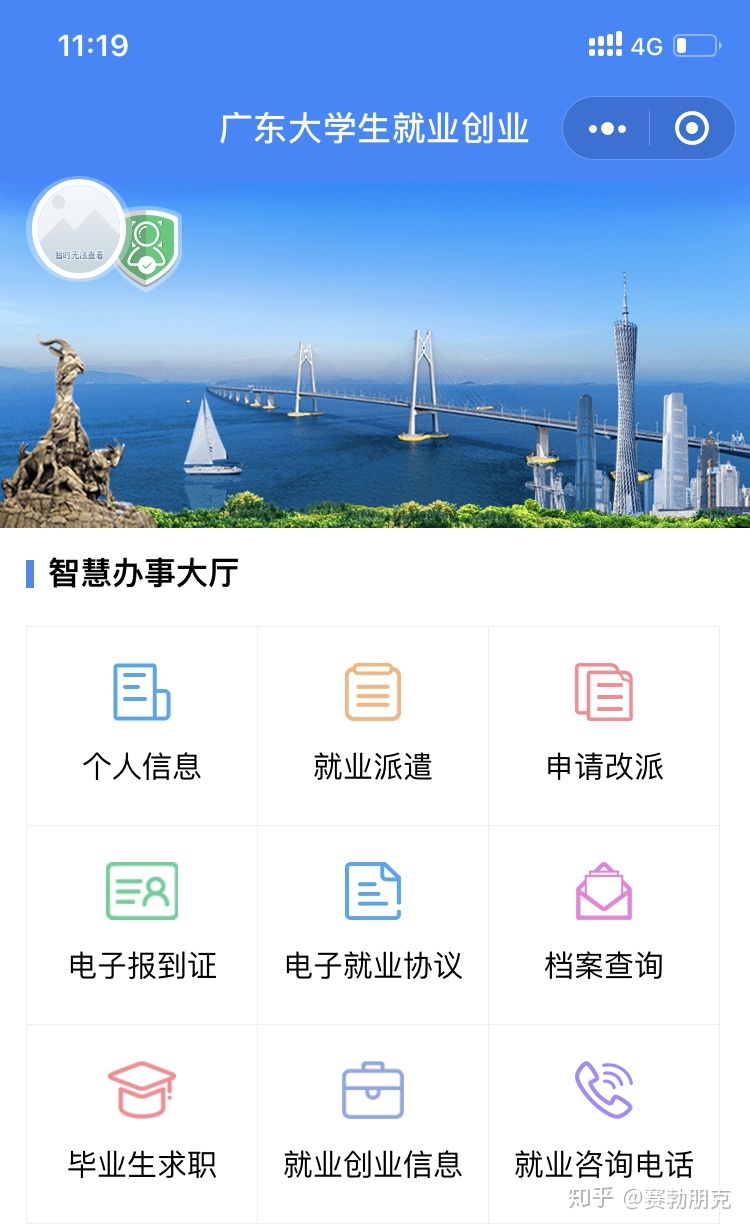750x1230 pixels.
Task: Open 电子就业协议
Action: tap(373, 924)
